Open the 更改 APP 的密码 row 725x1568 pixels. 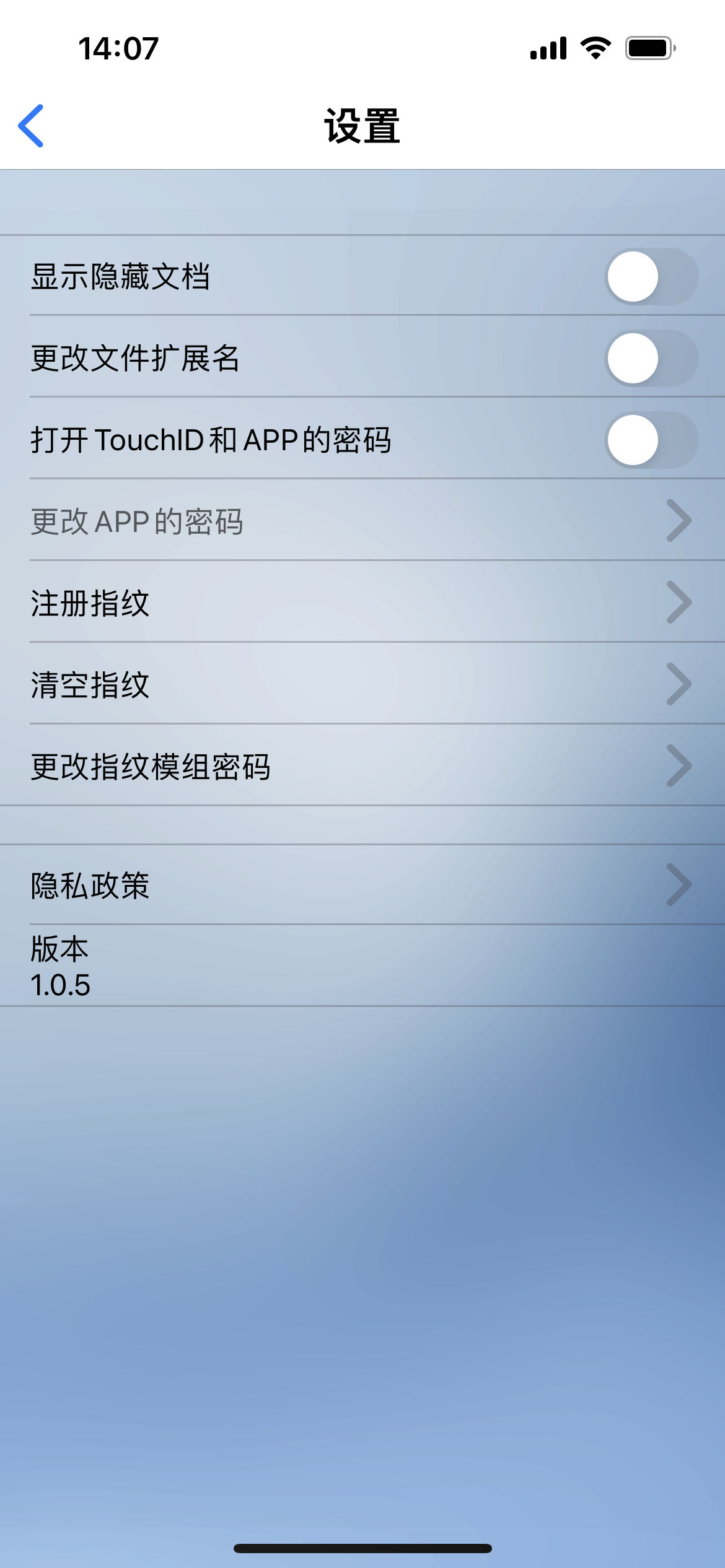tap(362, 521)
